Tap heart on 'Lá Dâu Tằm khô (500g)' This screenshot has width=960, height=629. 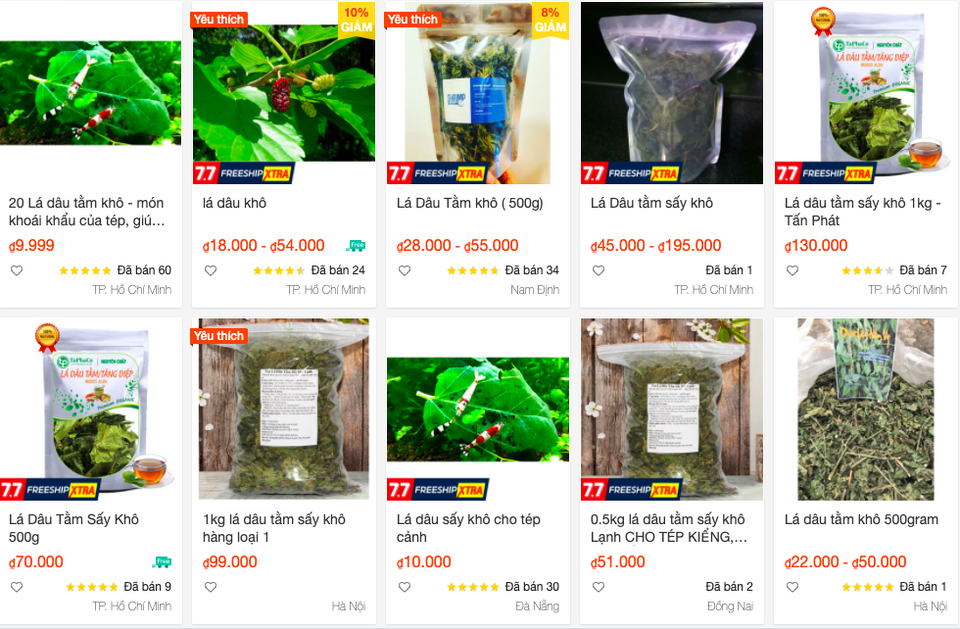(x=404, y=271)
